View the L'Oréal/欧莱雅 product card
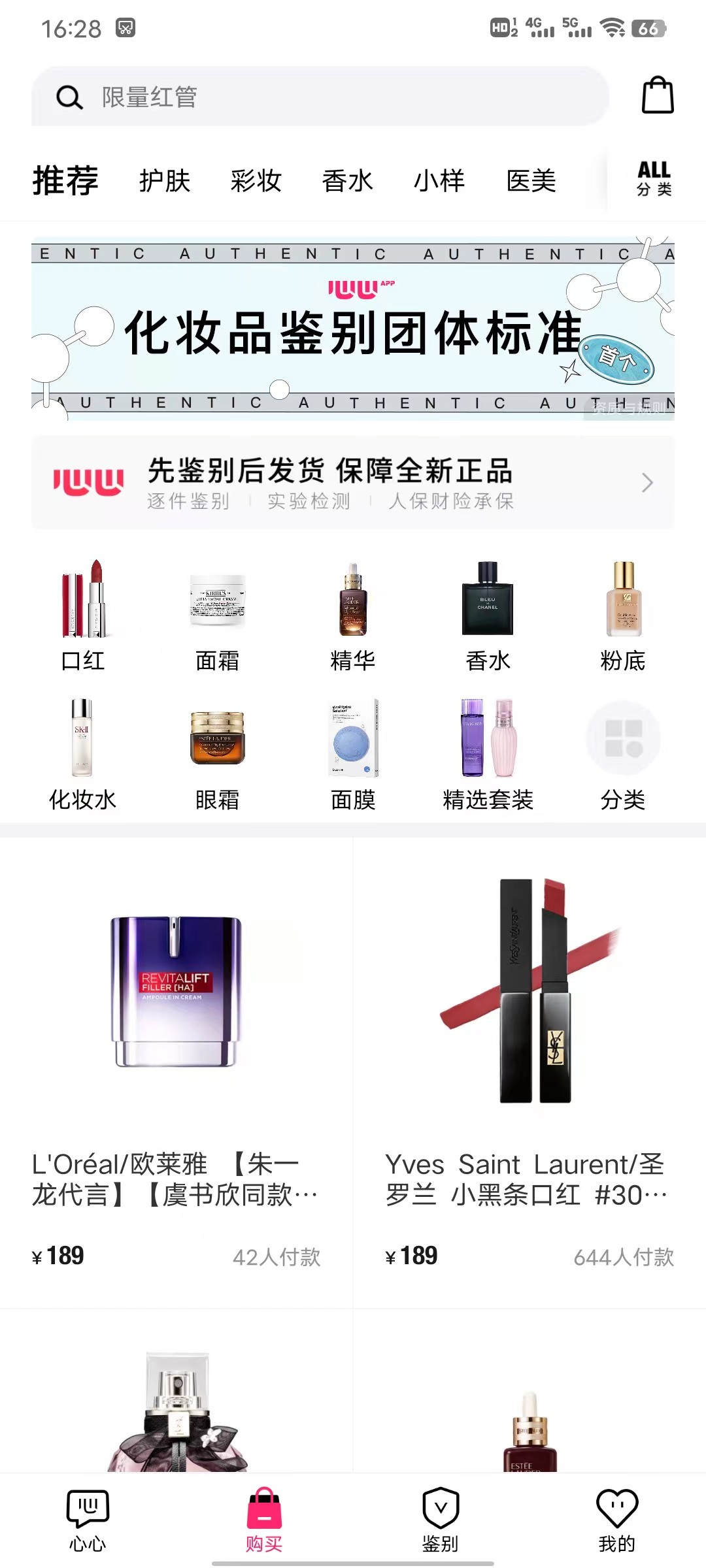 (x=176, y=1073)
